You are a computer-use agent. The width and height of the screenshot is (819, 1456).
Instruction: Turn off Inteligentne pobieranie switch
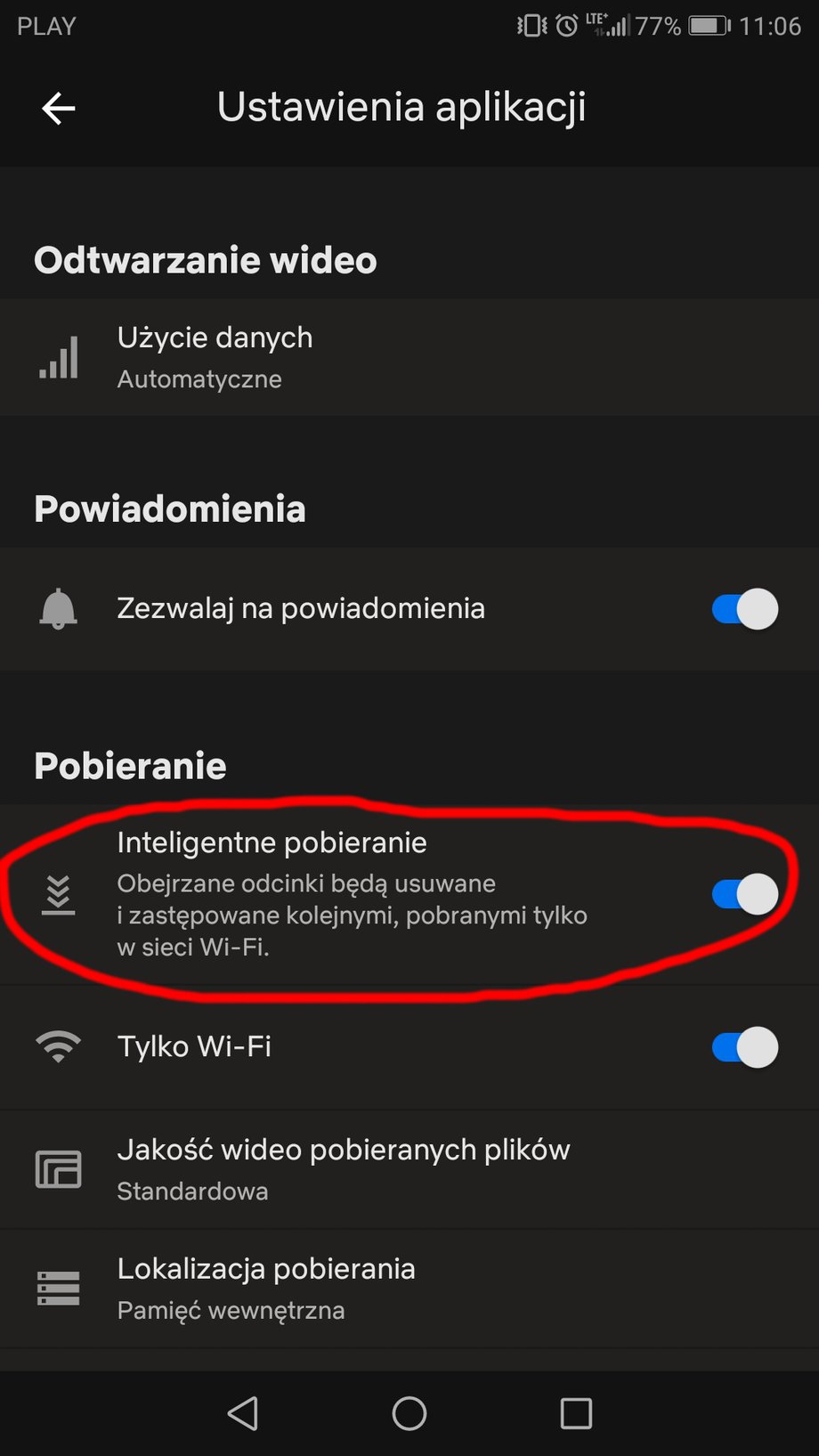pyautogui.click(x=744, y=894)
